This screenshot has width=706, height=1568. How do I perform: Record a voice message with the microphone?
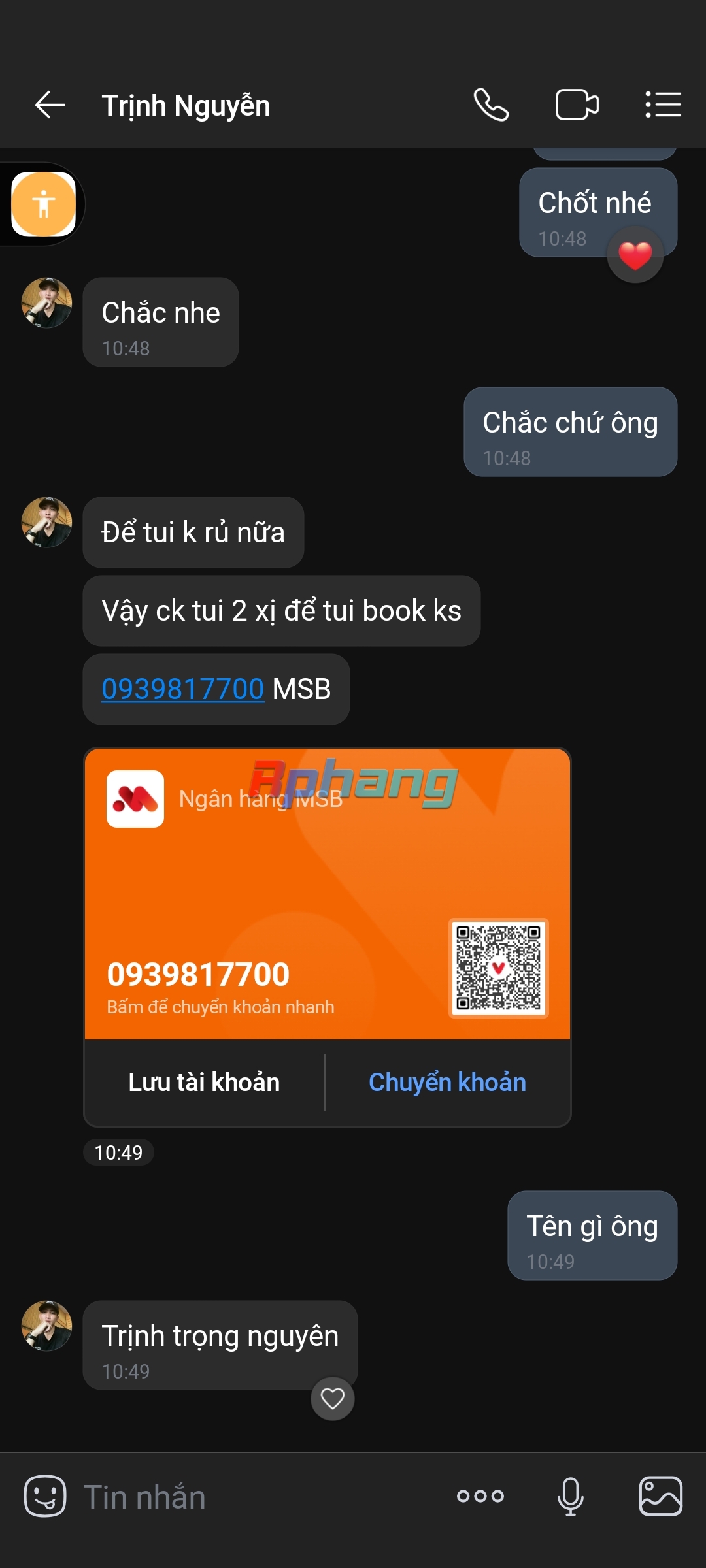click(x=571, y=1496)
